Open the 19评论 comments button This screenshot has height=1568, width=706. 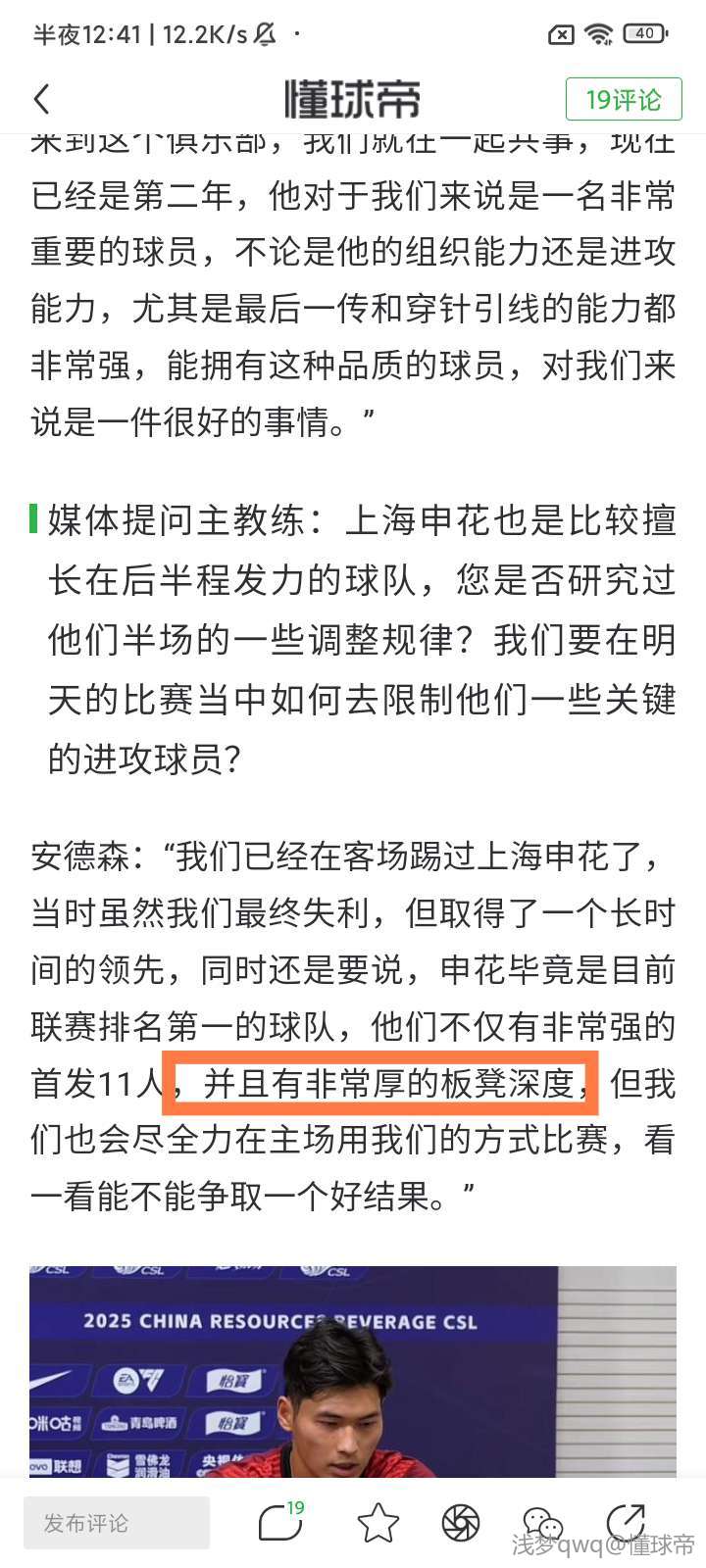pyautogui.click(x=624, y=99)
